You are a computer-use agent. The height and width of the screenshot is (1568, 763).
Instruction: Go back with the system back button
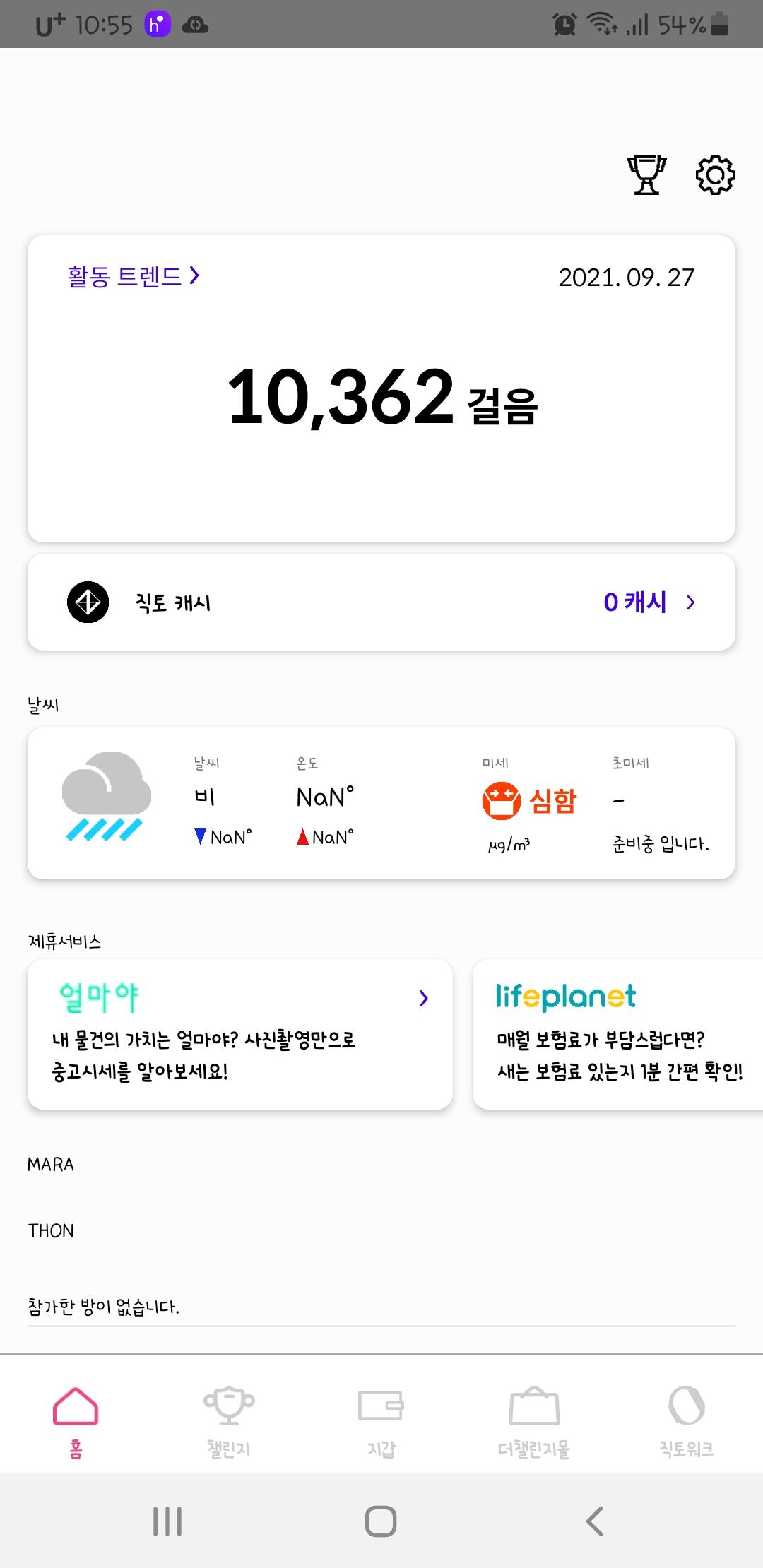click(595, 1521)
